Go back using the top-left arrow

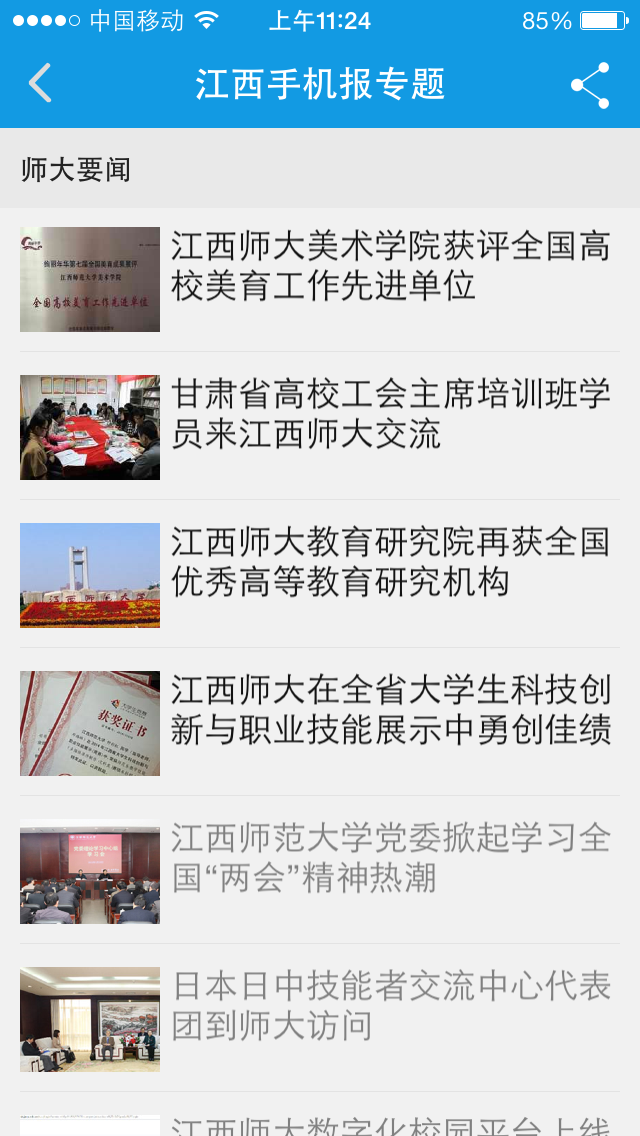tap(41, 83)
